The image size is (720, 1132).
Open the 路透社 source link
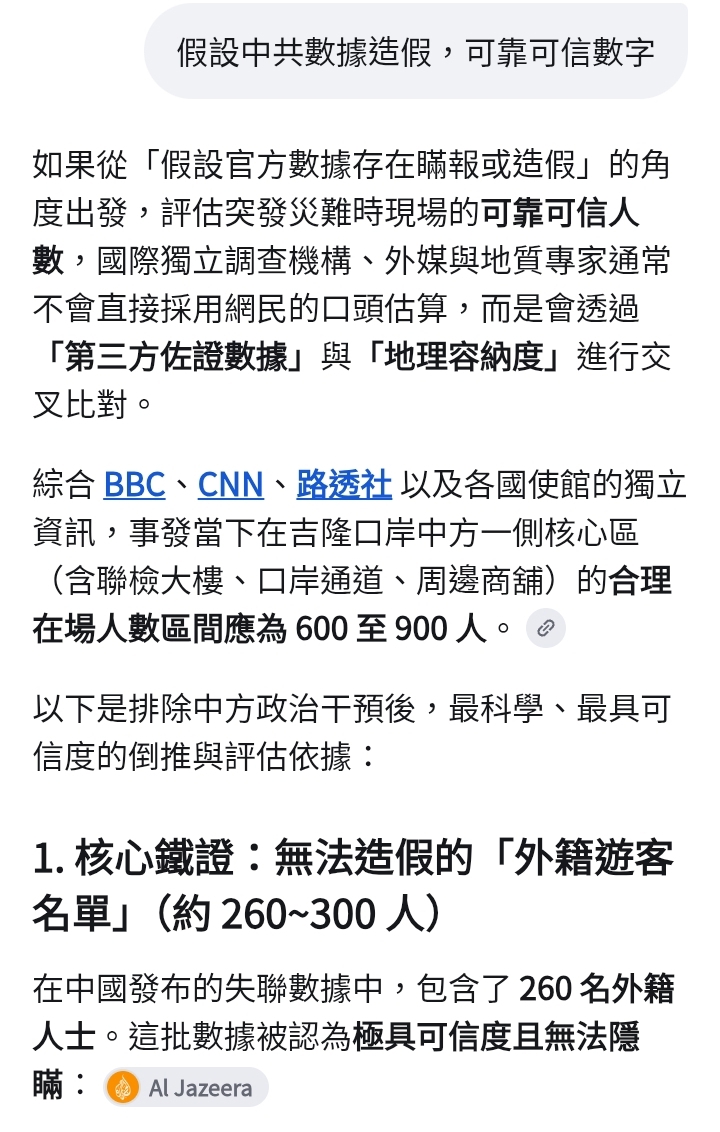point(344,484)
